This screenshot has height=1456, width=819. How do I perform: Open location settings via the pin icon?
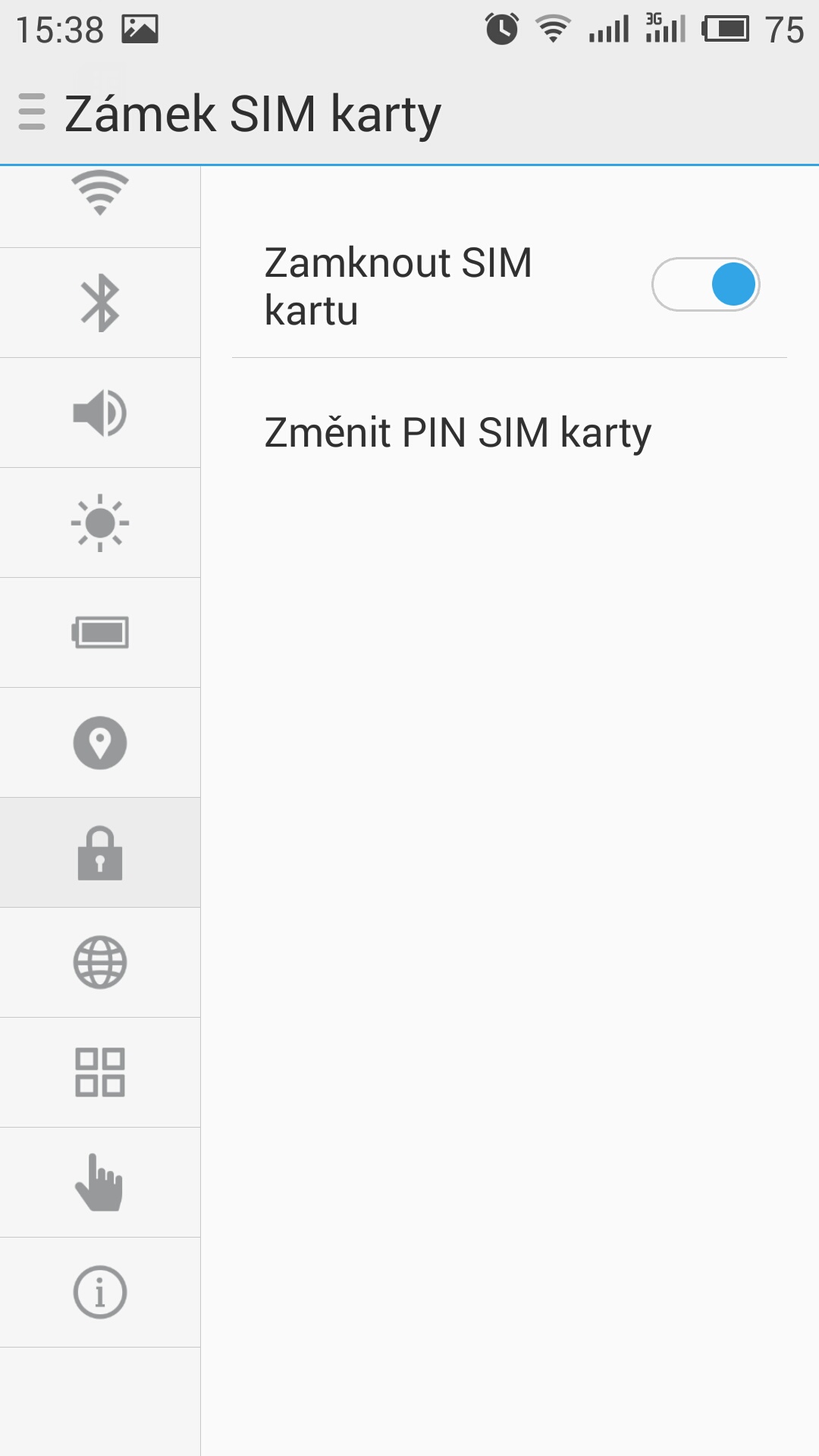(x=100, y=742)
